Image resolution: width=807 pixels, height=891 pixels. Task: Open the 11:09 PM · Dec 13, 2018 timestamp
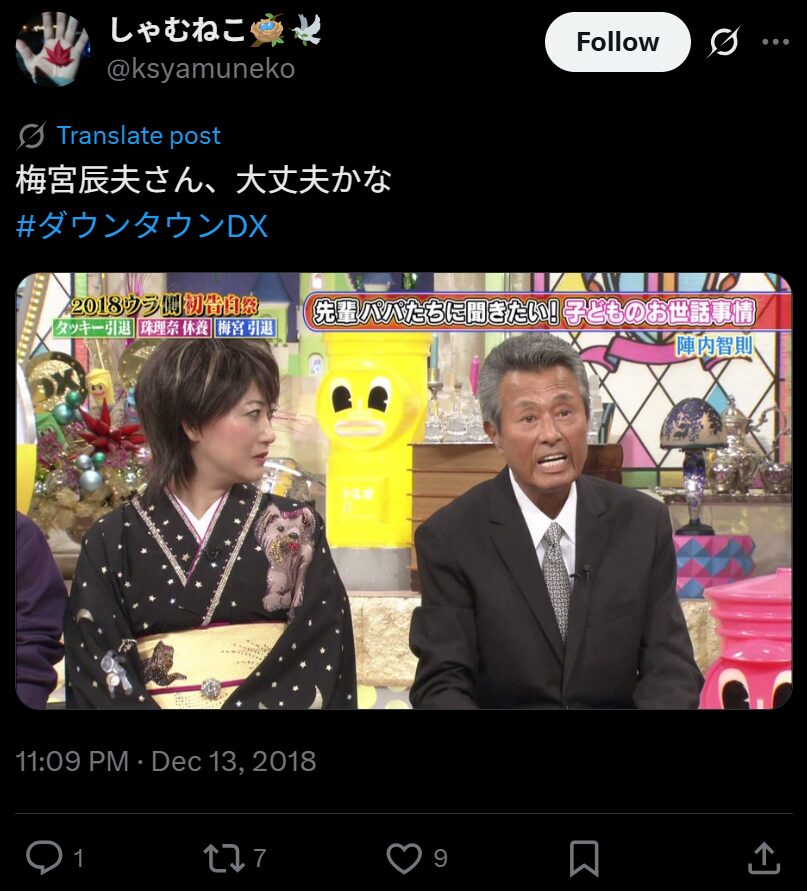pos(166,761)
